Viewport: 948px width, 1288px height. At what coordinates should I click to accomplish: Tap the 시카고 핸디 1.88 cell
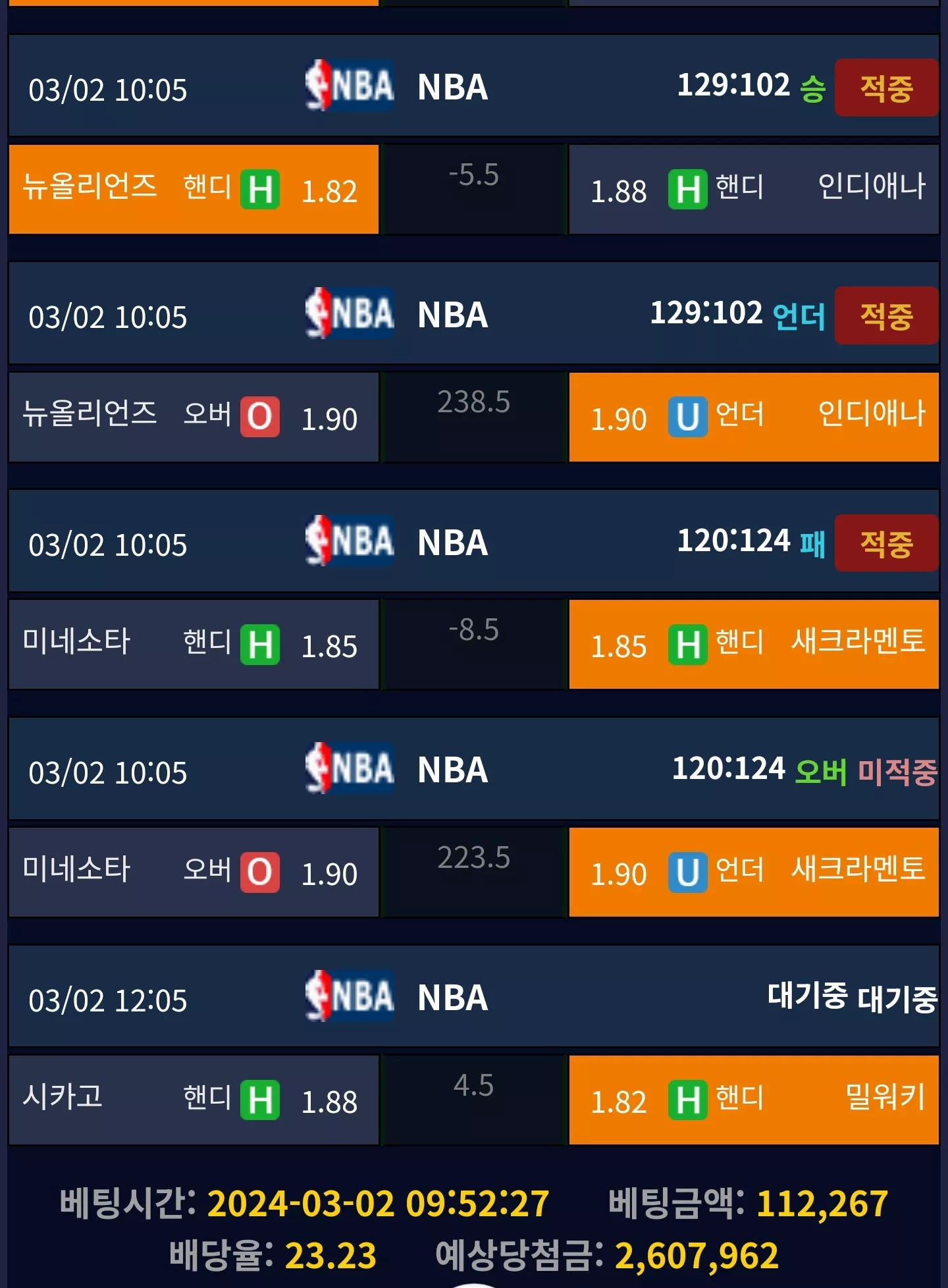194,1100
